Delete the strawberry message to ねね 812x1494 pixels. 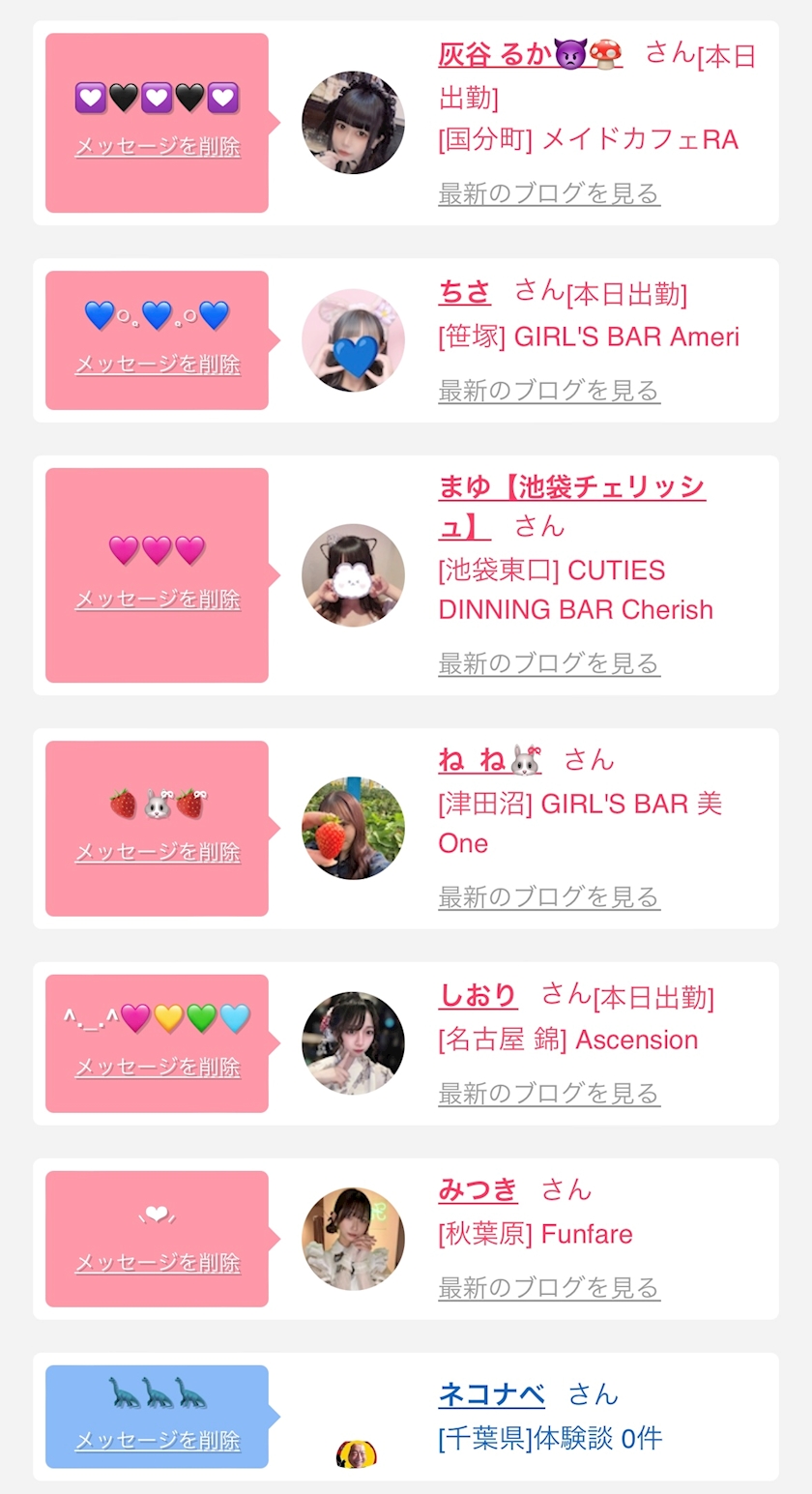158,852
